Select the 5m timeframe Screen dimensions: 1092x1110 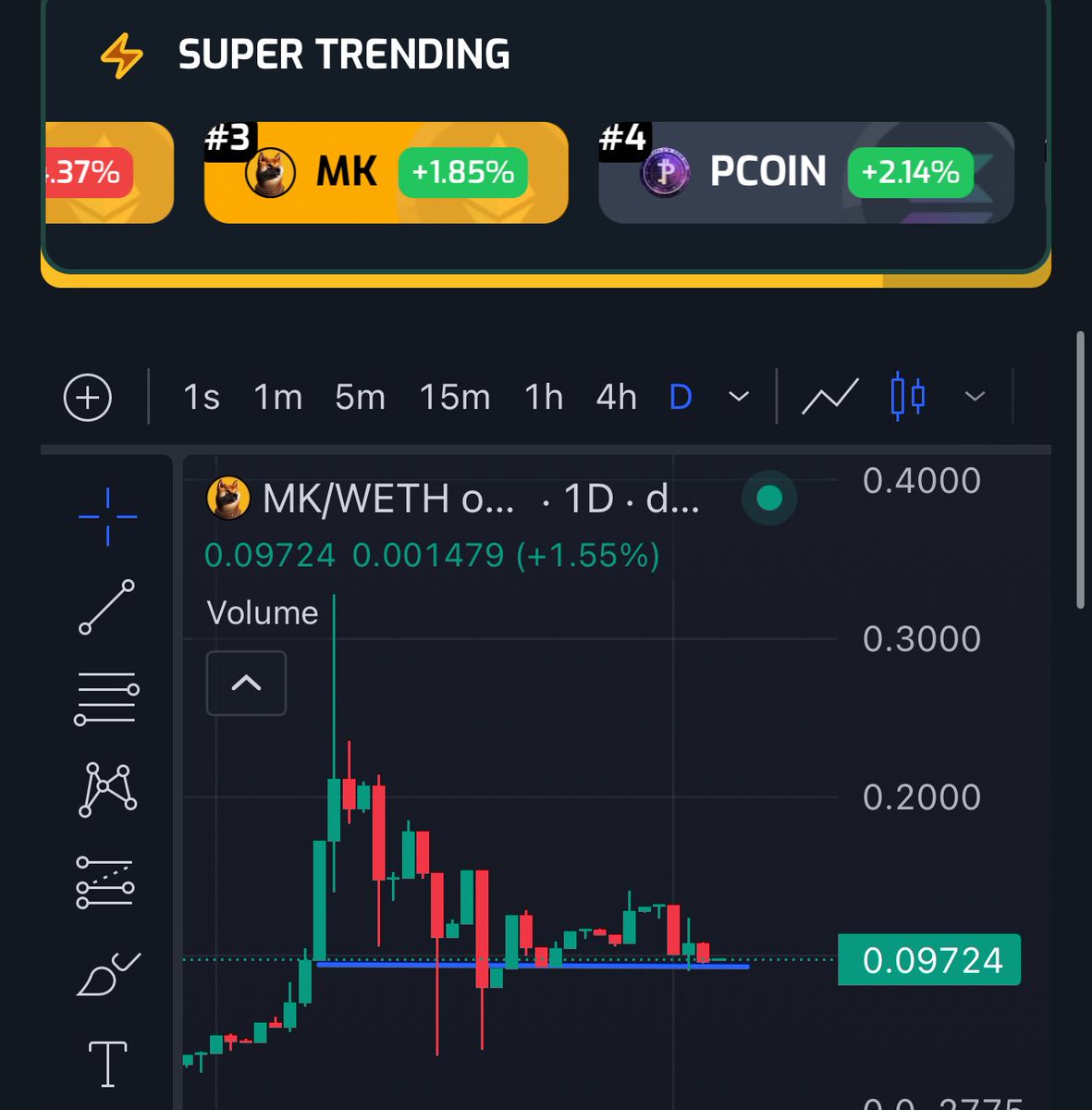[360, 398]
